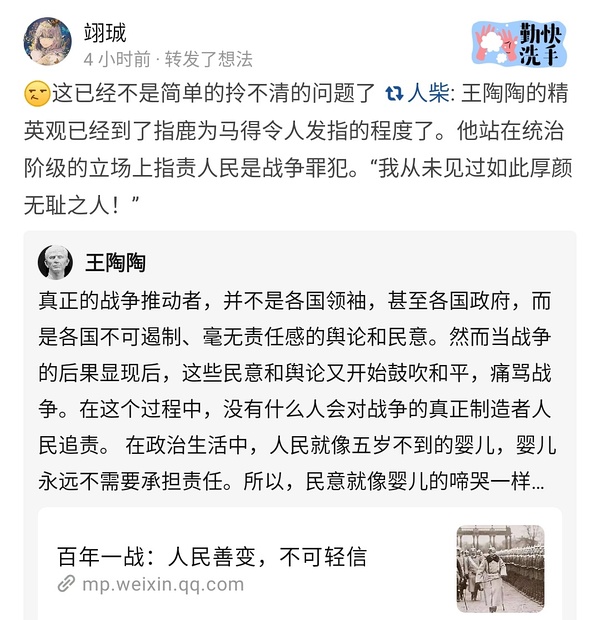The width and height of the screenshot is (600, 620).
Task: Open 翊珹's profile avatar
Action: [46, 42]
